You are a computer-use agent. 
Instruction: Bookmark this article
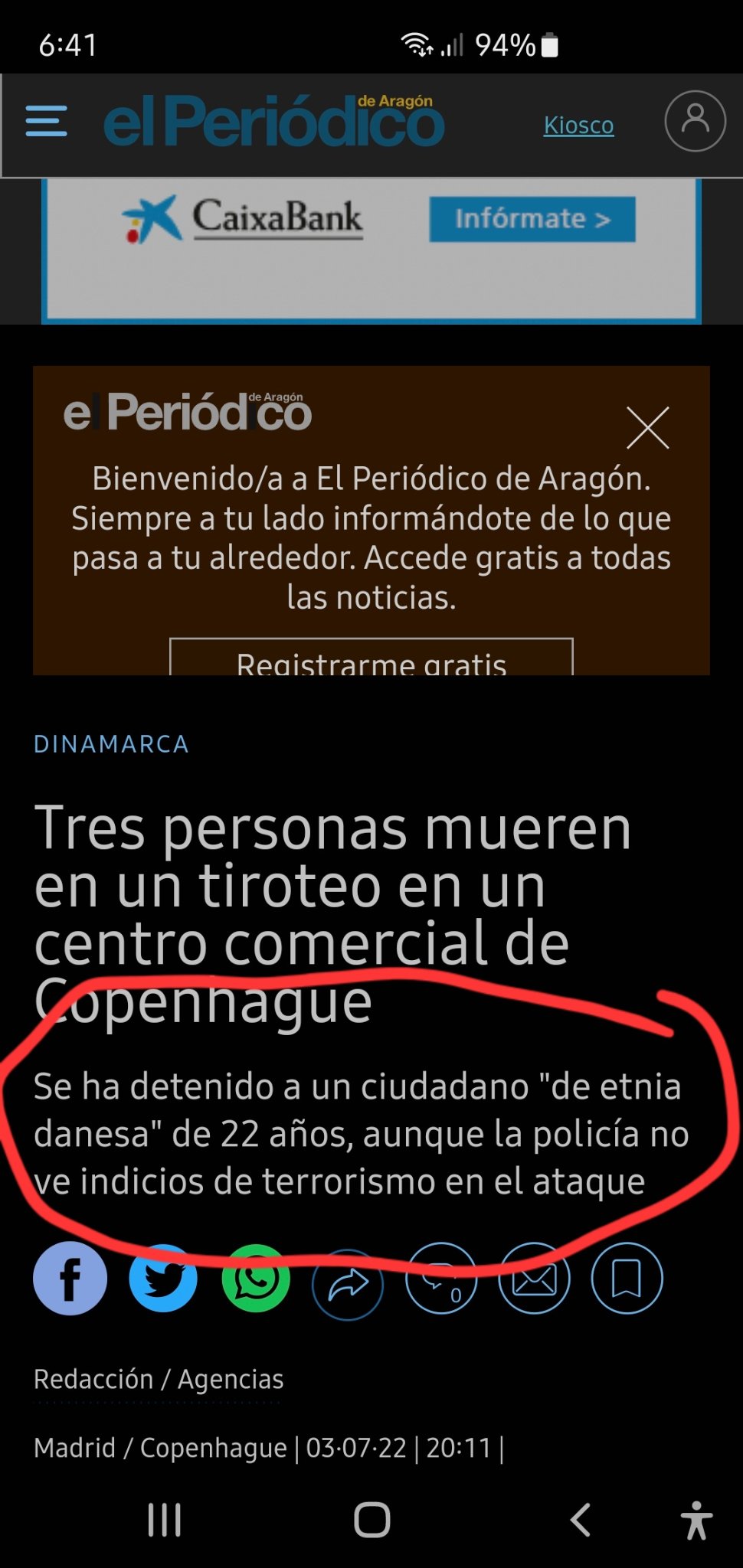pos(627,1278)
